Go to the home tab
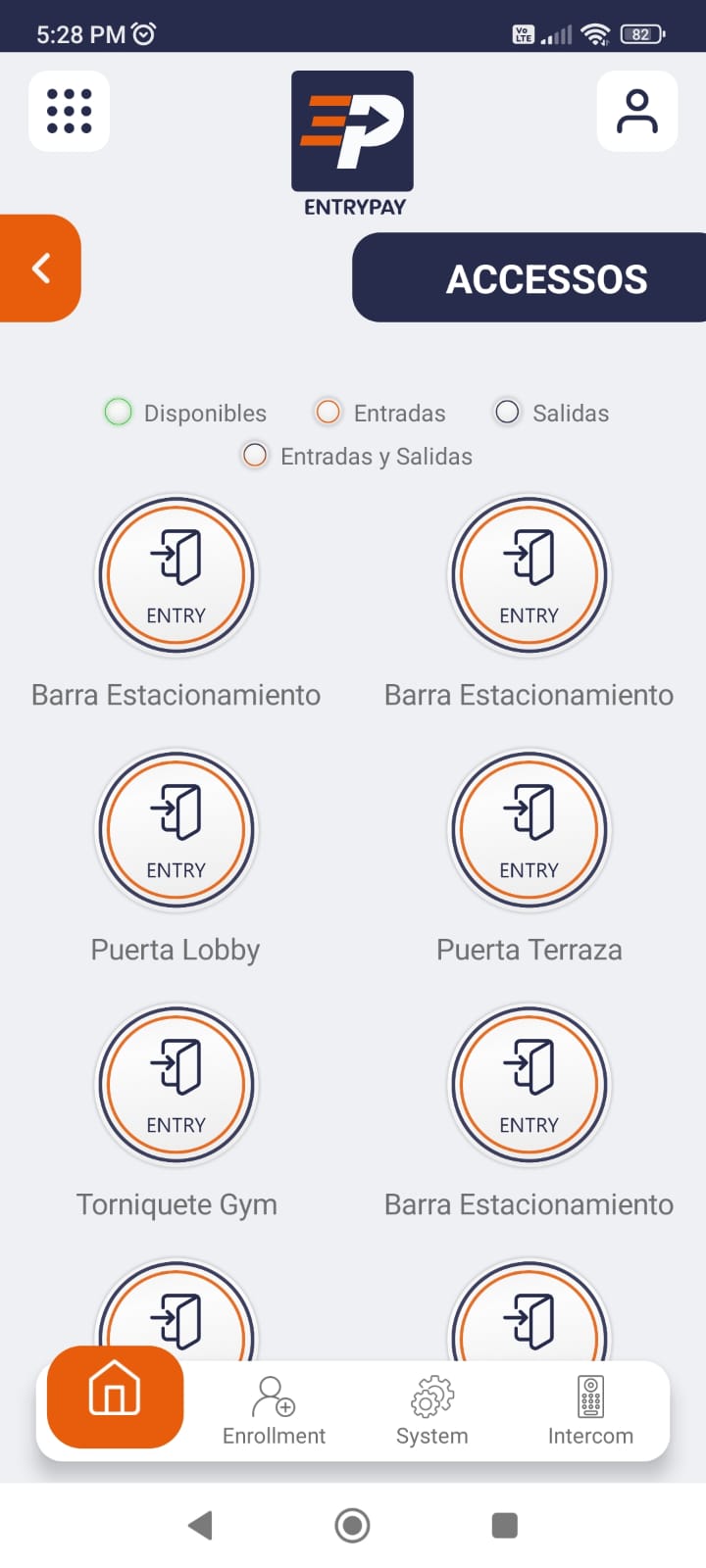Image resolution: width=706 pixels, height=1568 pixels. pyautogui.click(x=115, y=1396)
